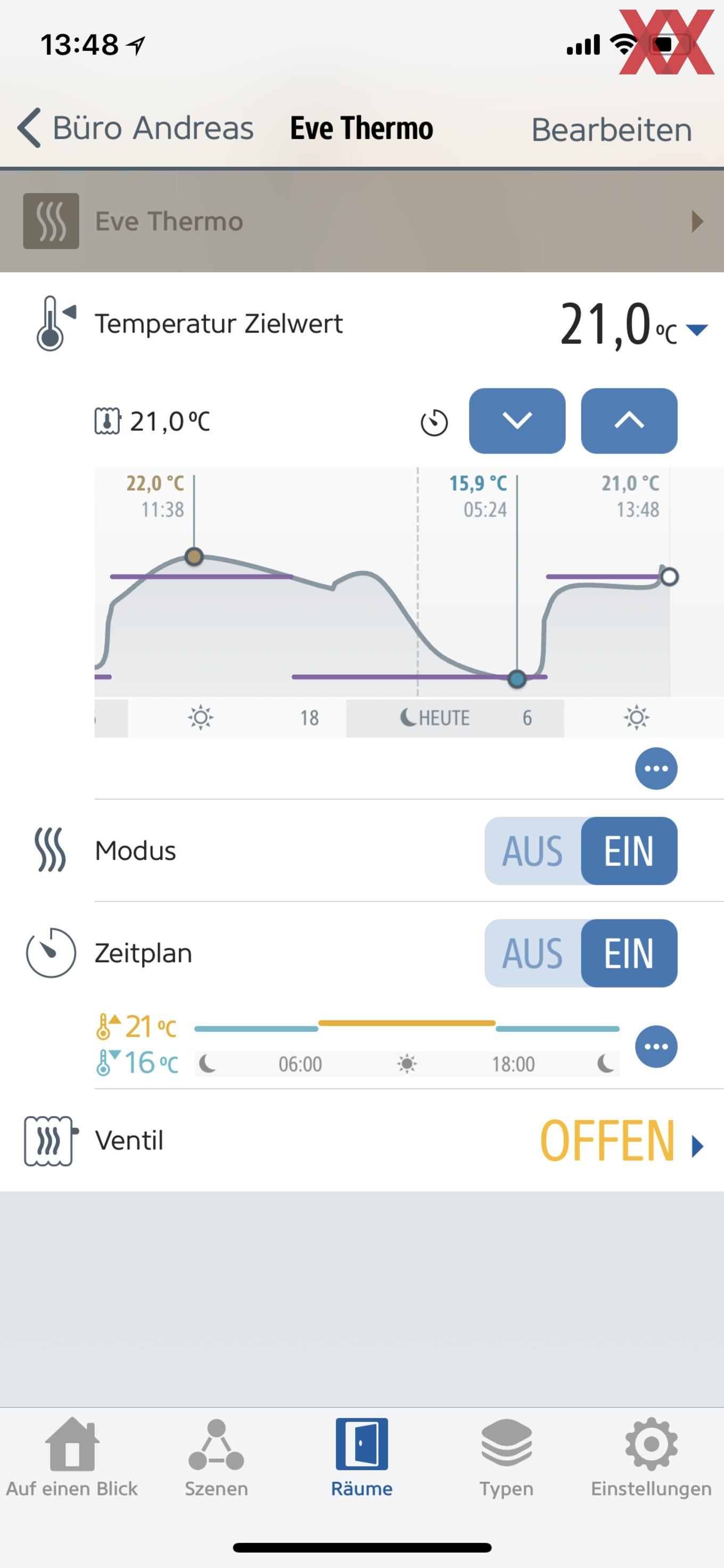Tap Bearbeiten to edit

tap(612, 130)
